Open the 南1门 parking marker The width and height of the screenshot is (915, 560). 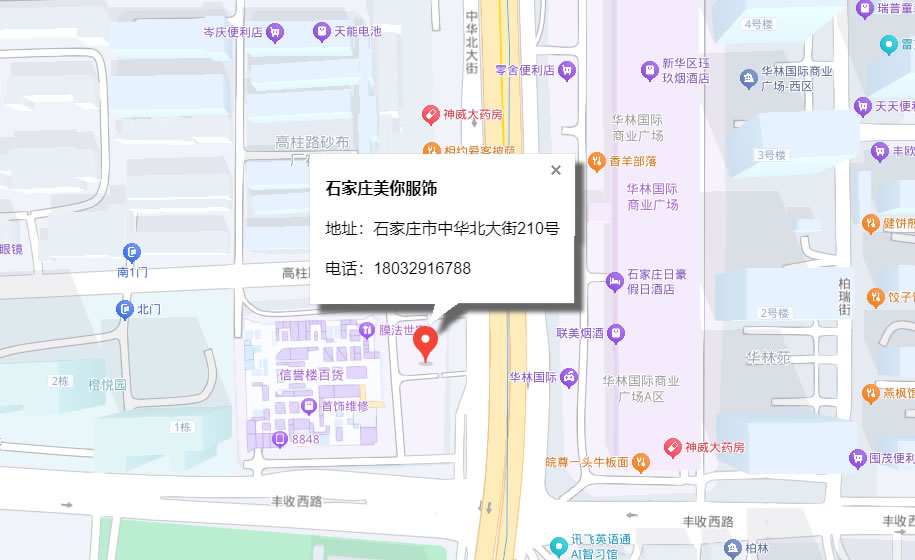click(131, 253)
